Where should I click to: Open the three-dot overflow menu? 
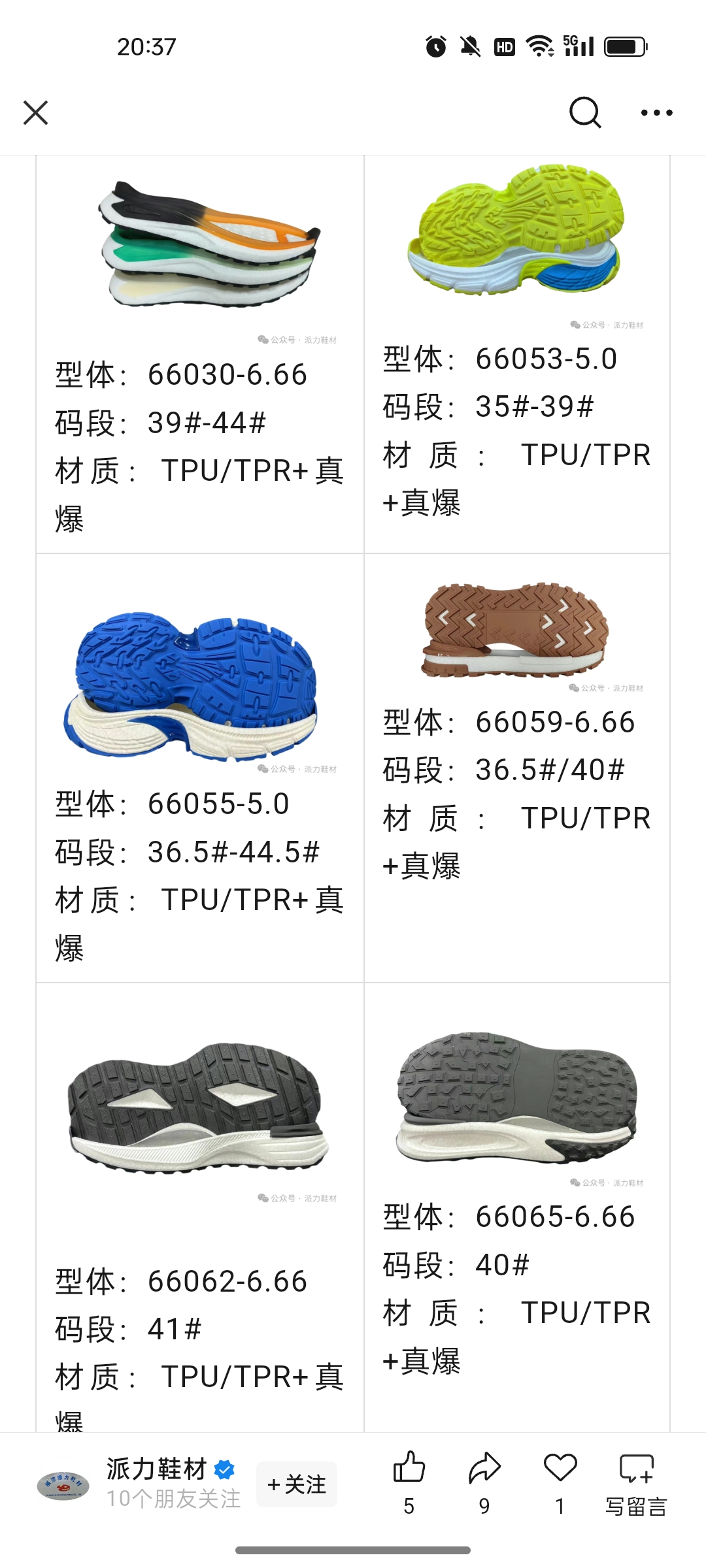coord(656,112)
